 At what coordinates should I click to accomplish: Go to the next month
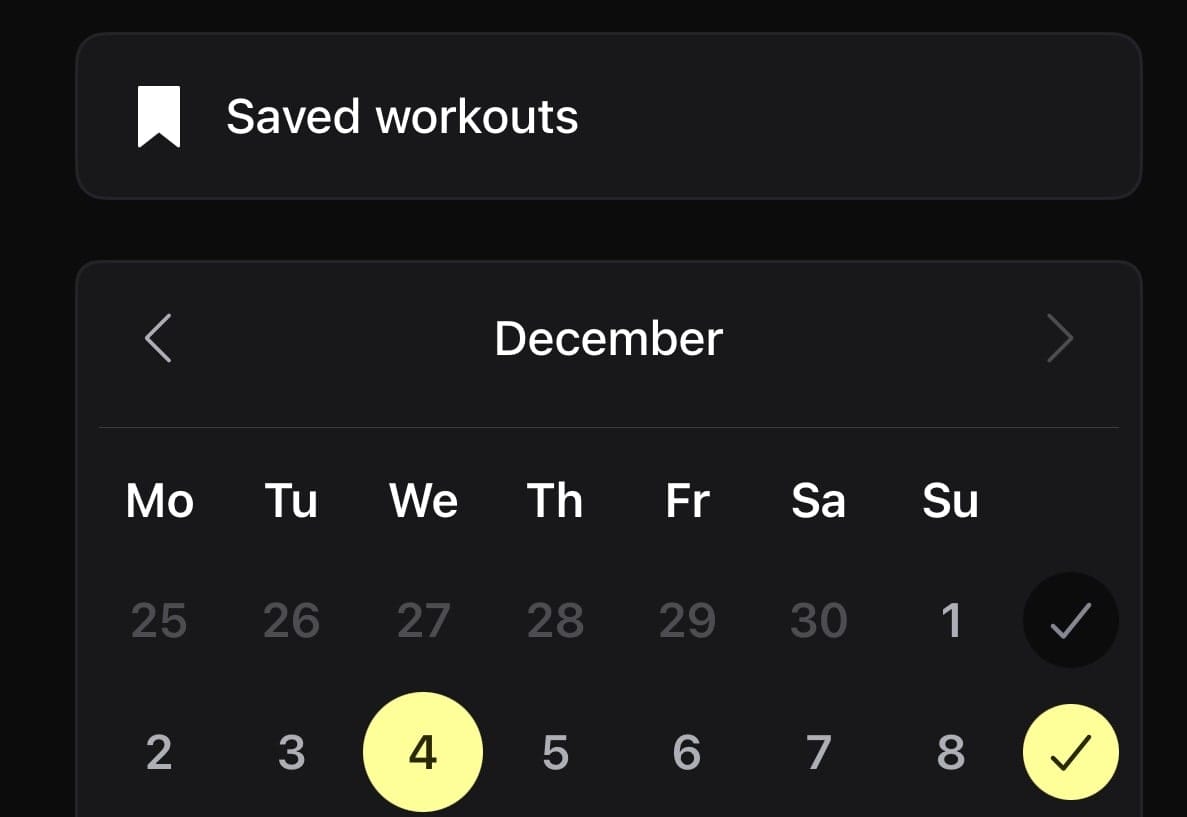pyautogui.click(x=1059, y=339)
